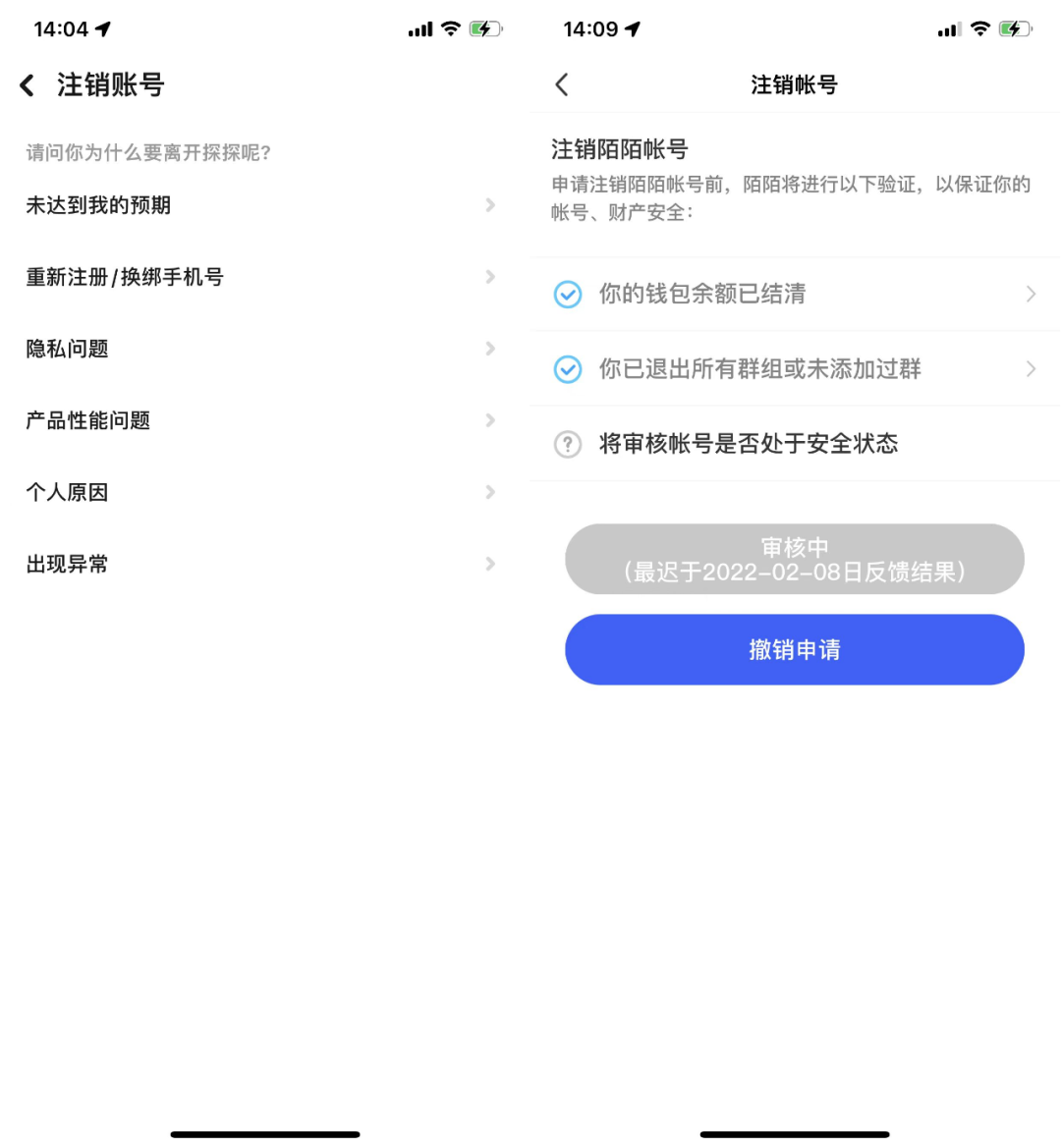Screen dimensions: 1061x1148
Task: Choose 个人原因 as the reason
Action: pos(260,492)
